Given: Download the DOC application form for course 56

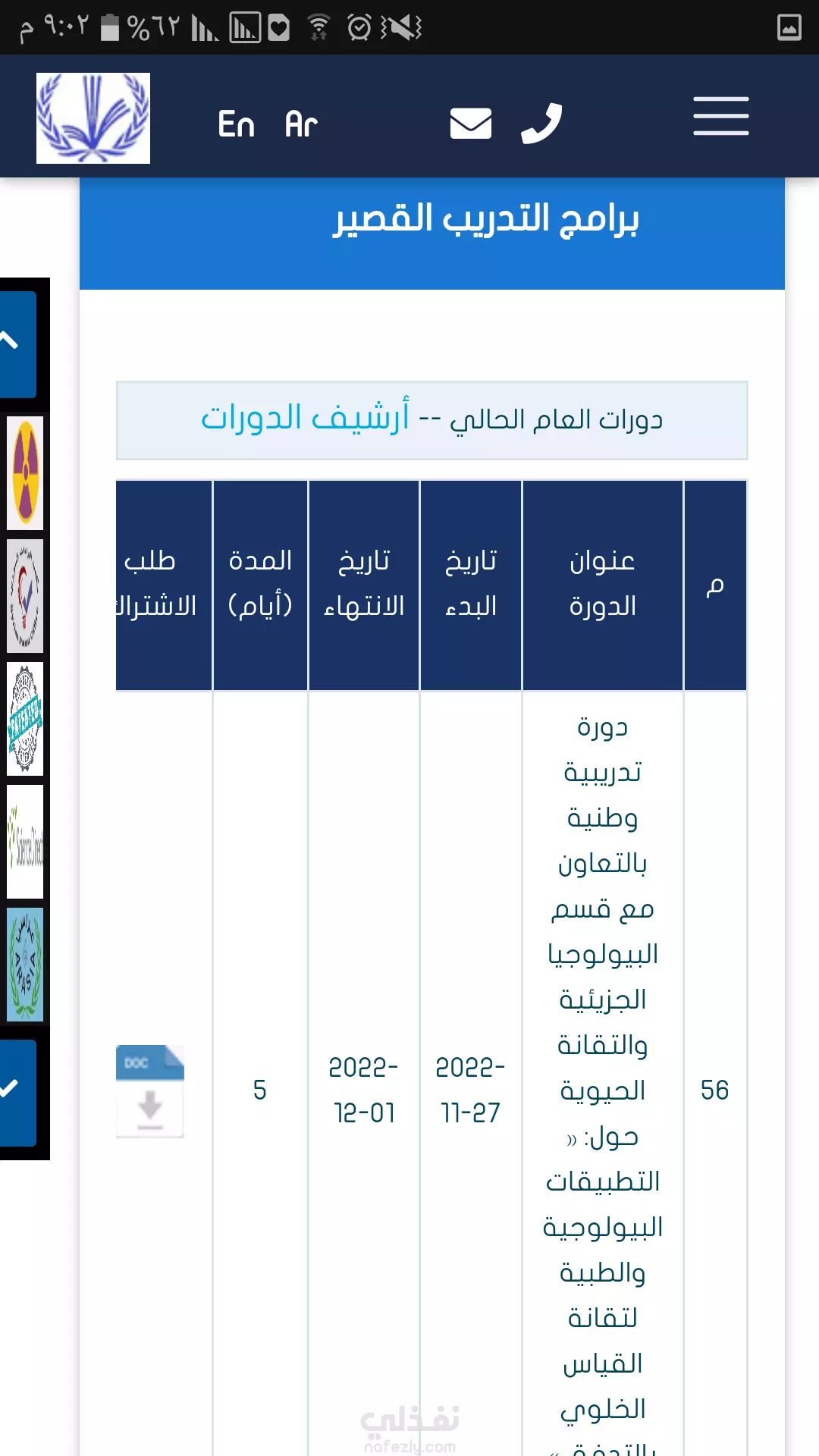Looking at the screenshot, I should [x=150, y=1091].
